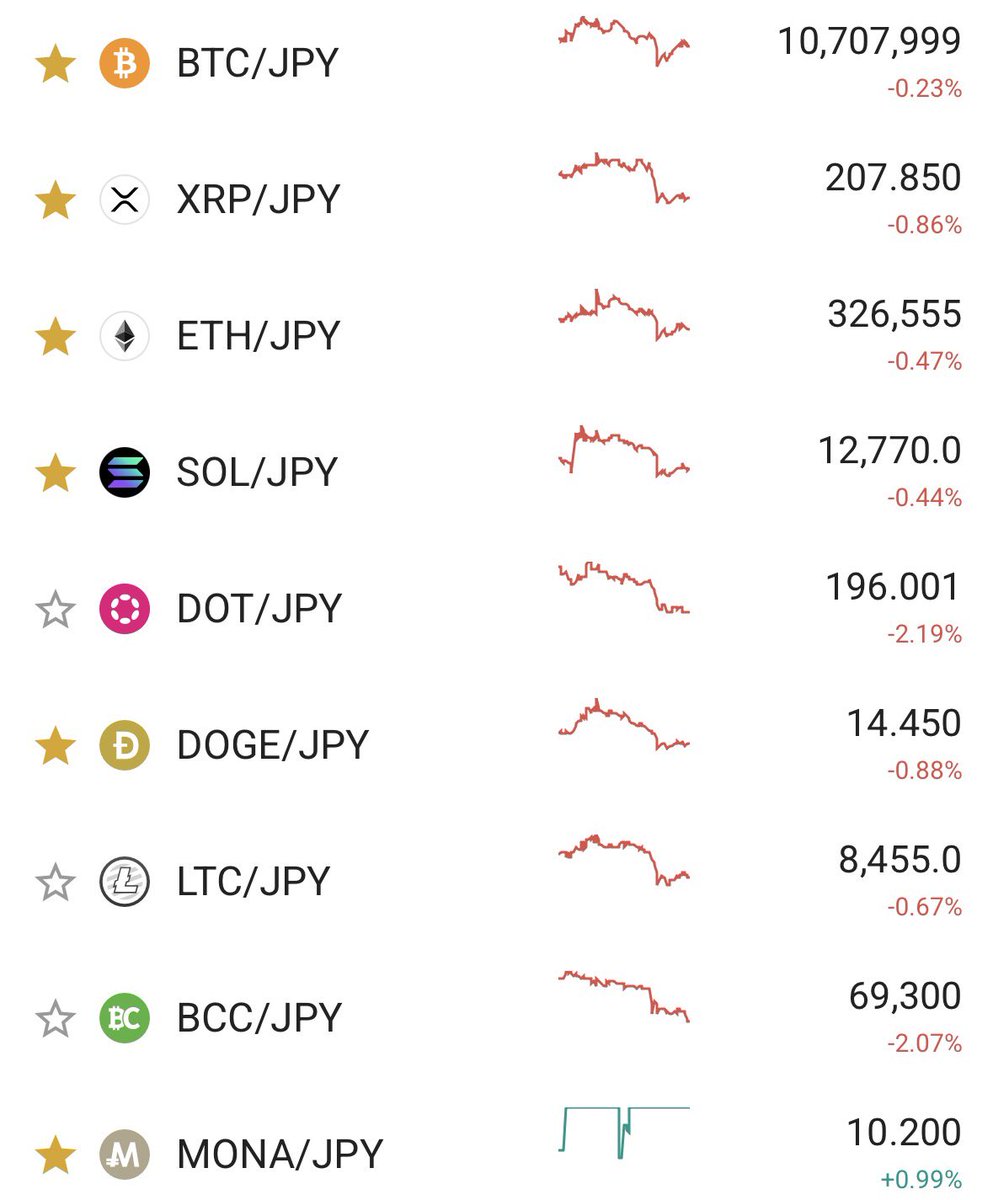This screenshot has height=1200, width=993.
Task: Open the BCC/JPY market row
Action: coord(258,1018)
